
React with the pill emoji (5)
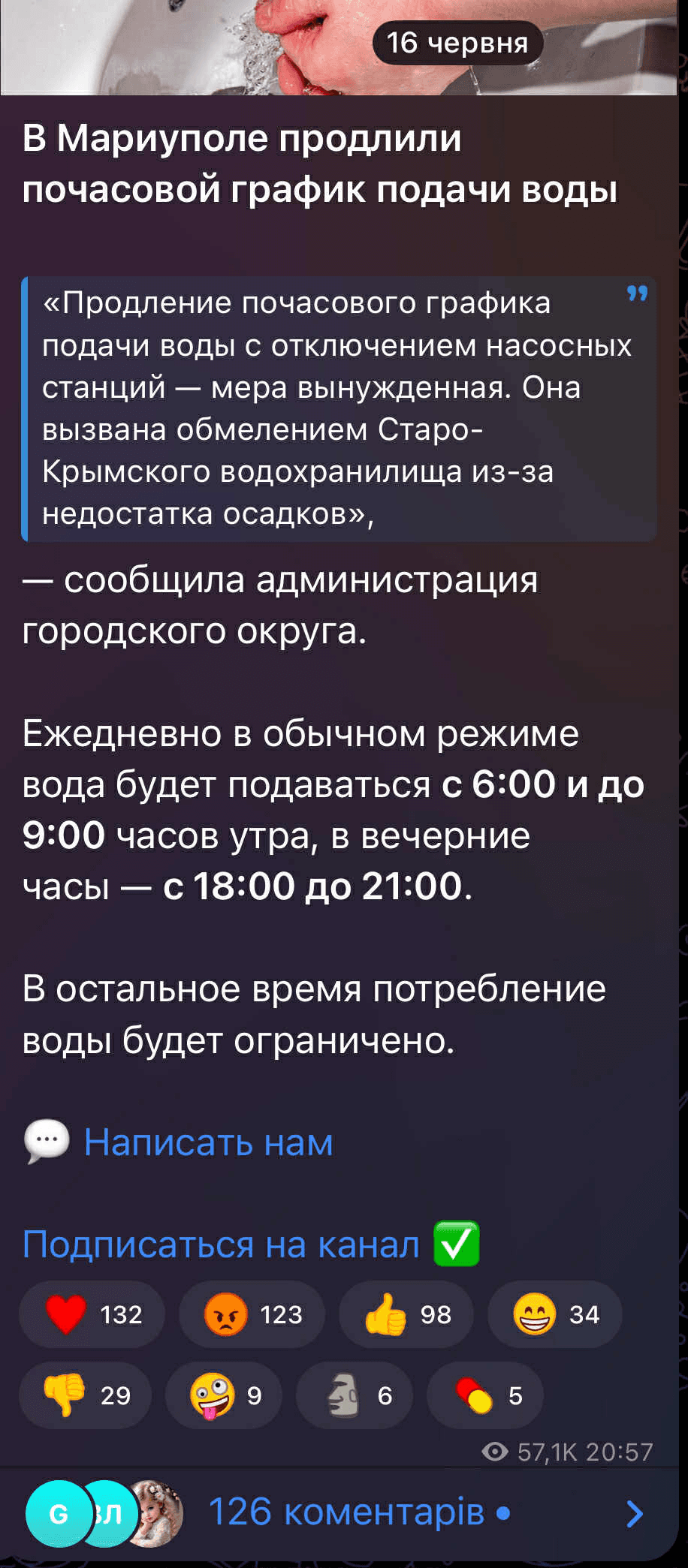[x=484, y=1395]
